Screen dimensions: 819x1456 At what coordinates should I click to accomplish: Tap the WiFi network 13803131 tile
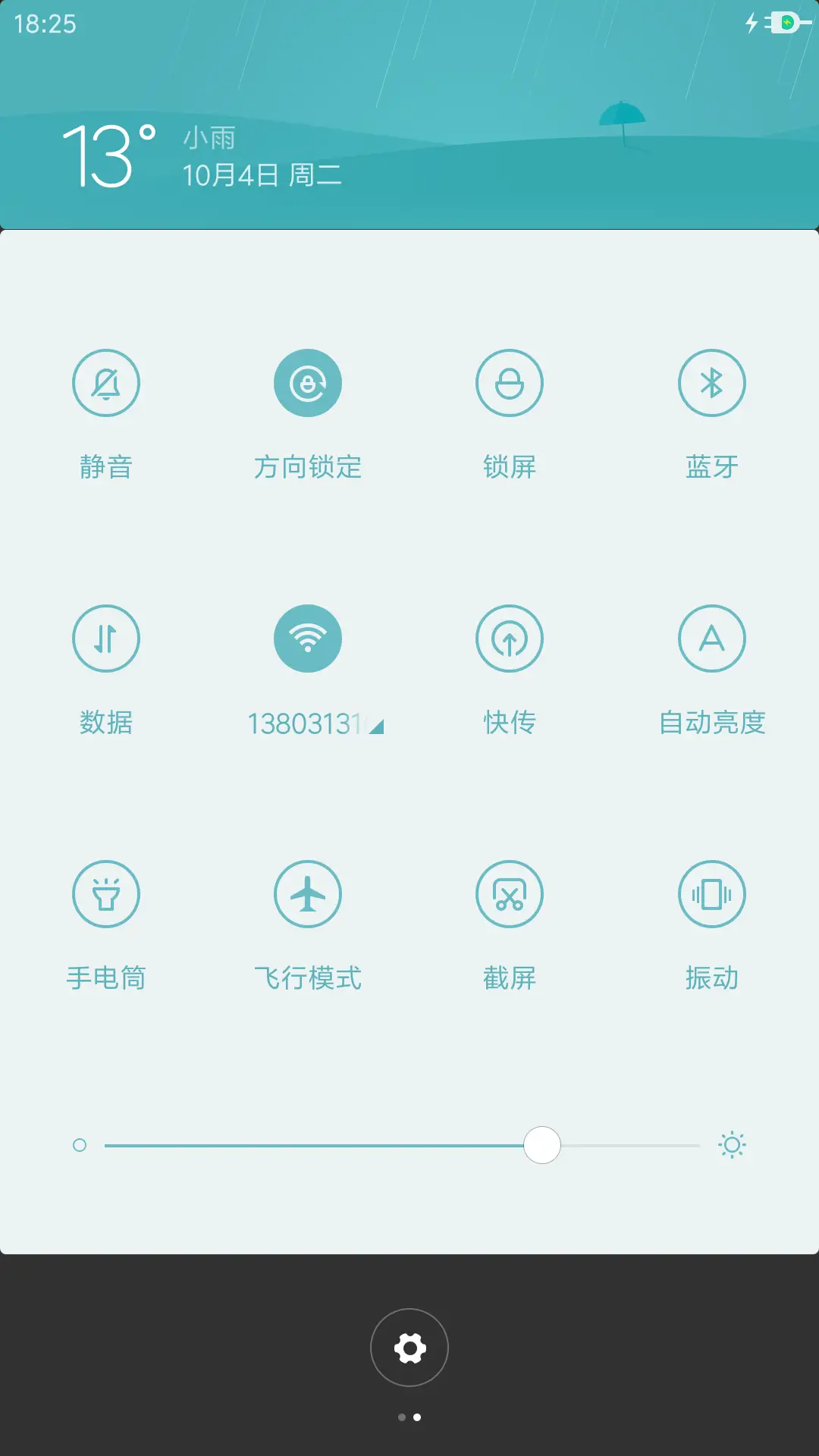coord(307,639)
